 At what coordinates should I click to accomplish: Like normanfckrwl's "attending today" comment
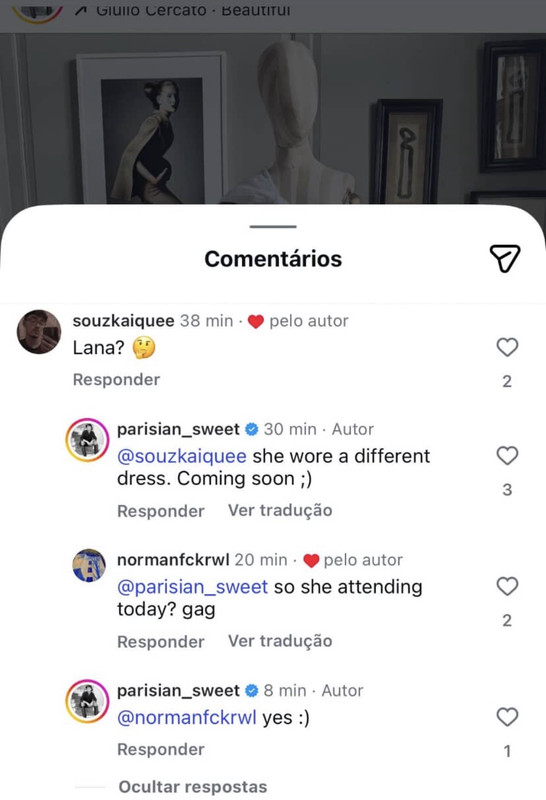point(507,586)
